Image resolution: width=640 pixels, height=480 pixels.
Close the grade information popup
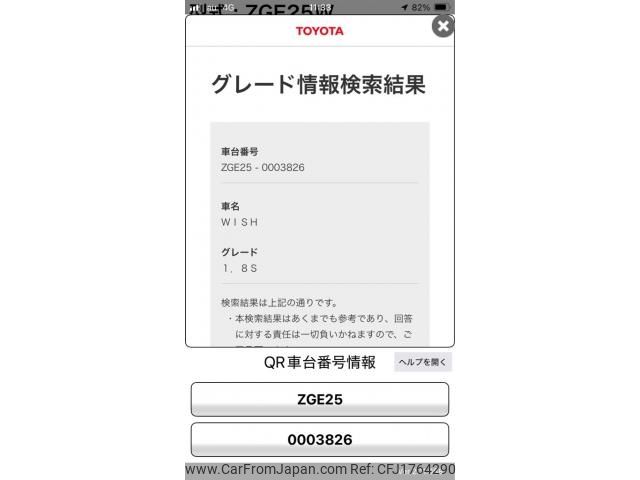pyautogui.click(x=443, y=27)
